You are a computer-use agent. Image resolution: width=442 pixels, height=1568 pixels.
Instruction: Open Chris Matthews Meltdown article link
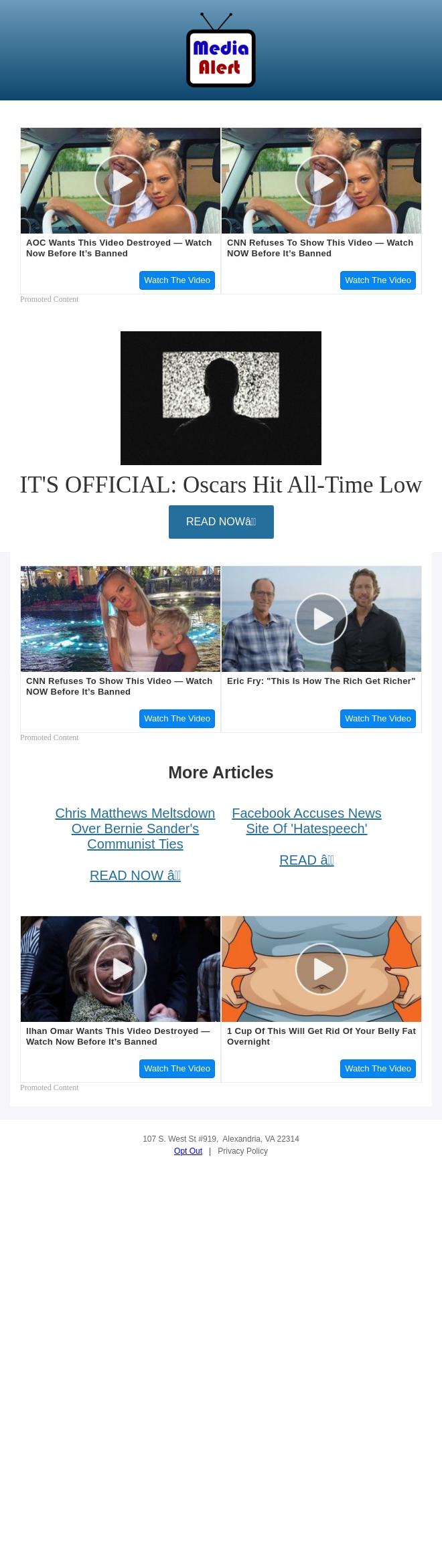[135, 829]
